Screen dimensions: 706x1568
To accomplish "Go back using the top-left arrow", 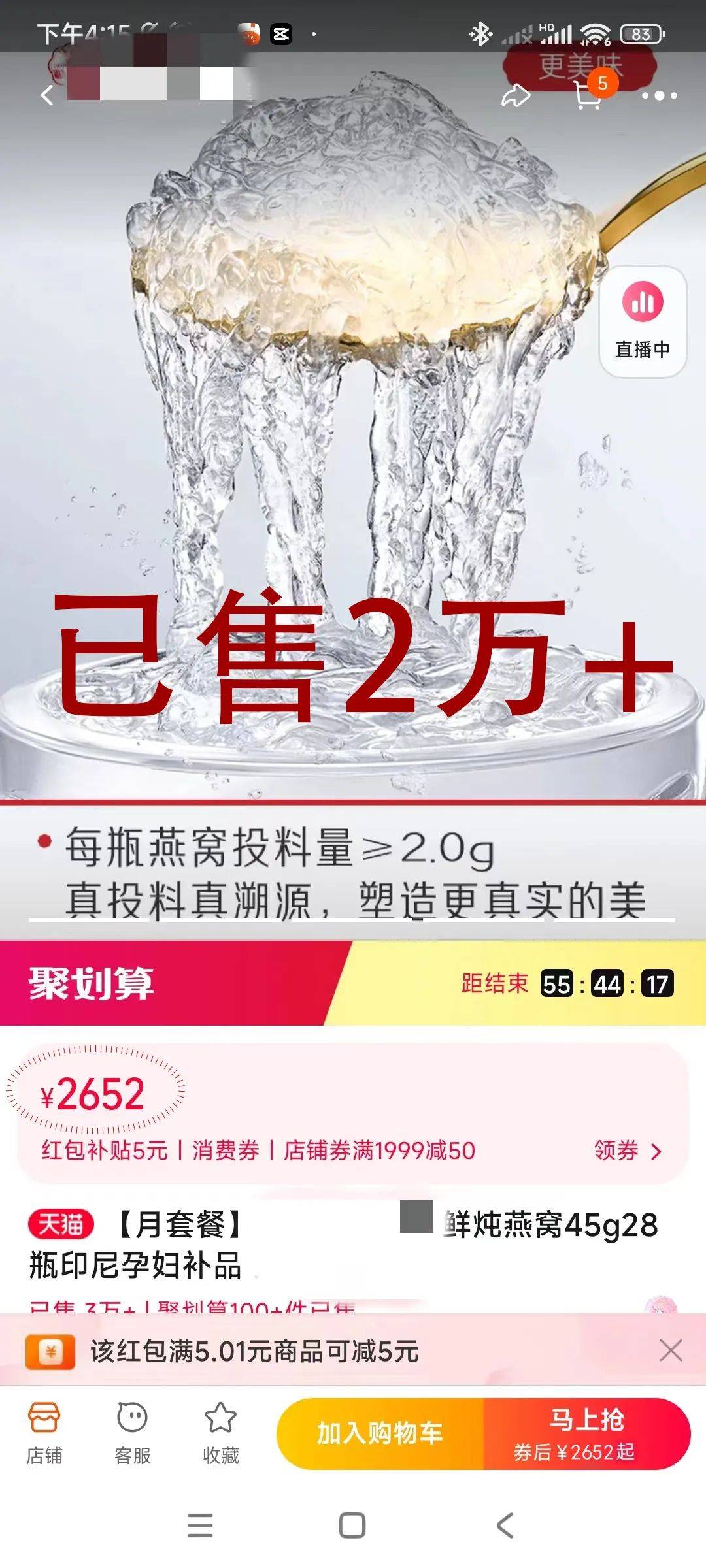I will point(47,95).
